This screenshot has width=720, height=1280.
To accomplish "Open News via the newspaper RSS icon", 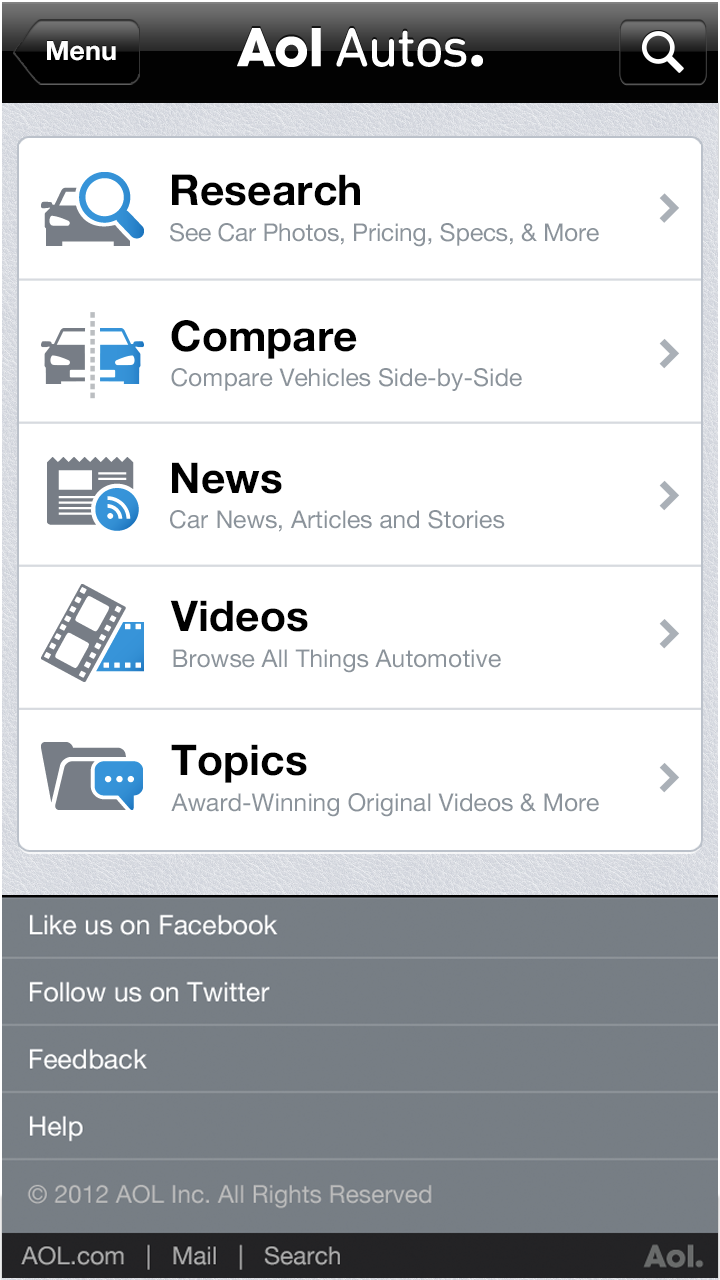I will (92, 494).
